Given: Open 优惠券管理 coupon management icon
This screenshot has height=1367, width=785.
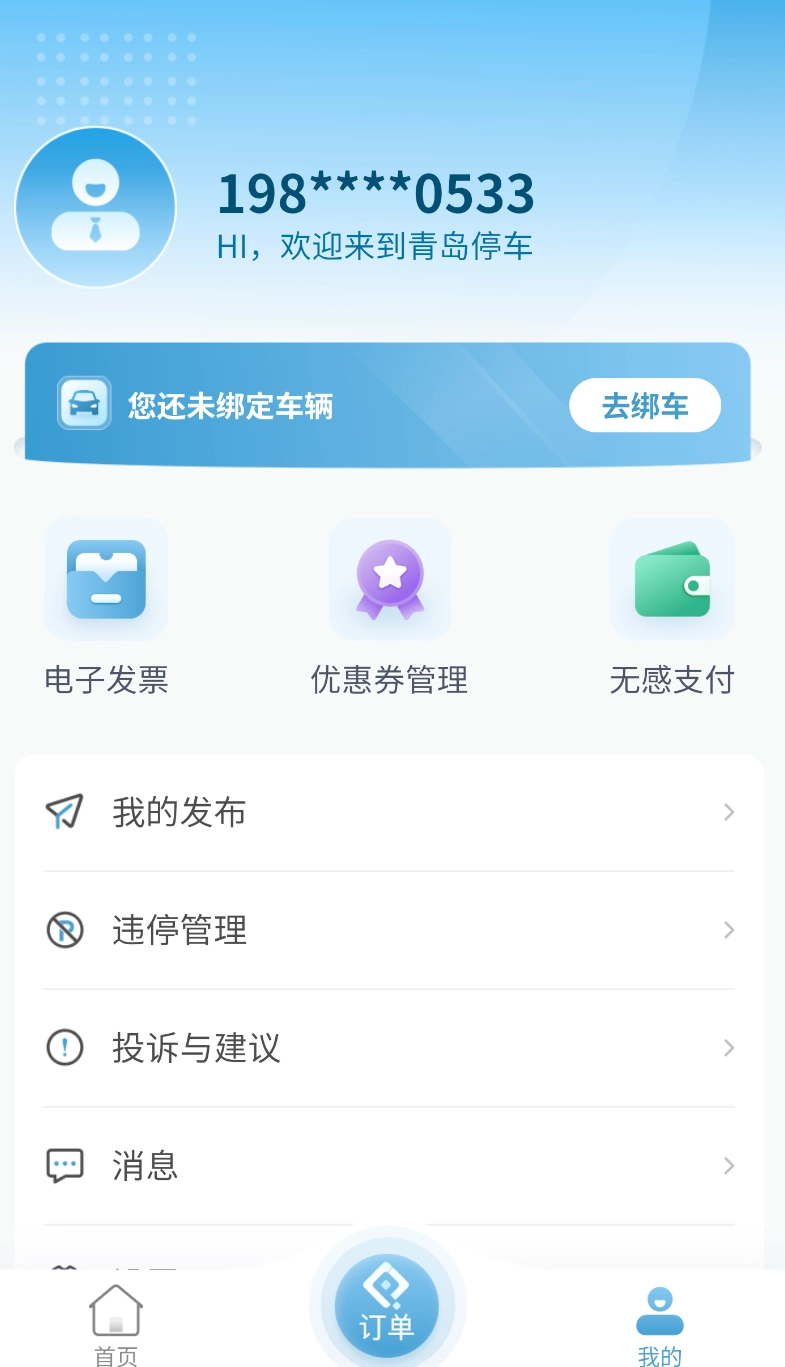Looking at the screenshot, I should (389, 578).
